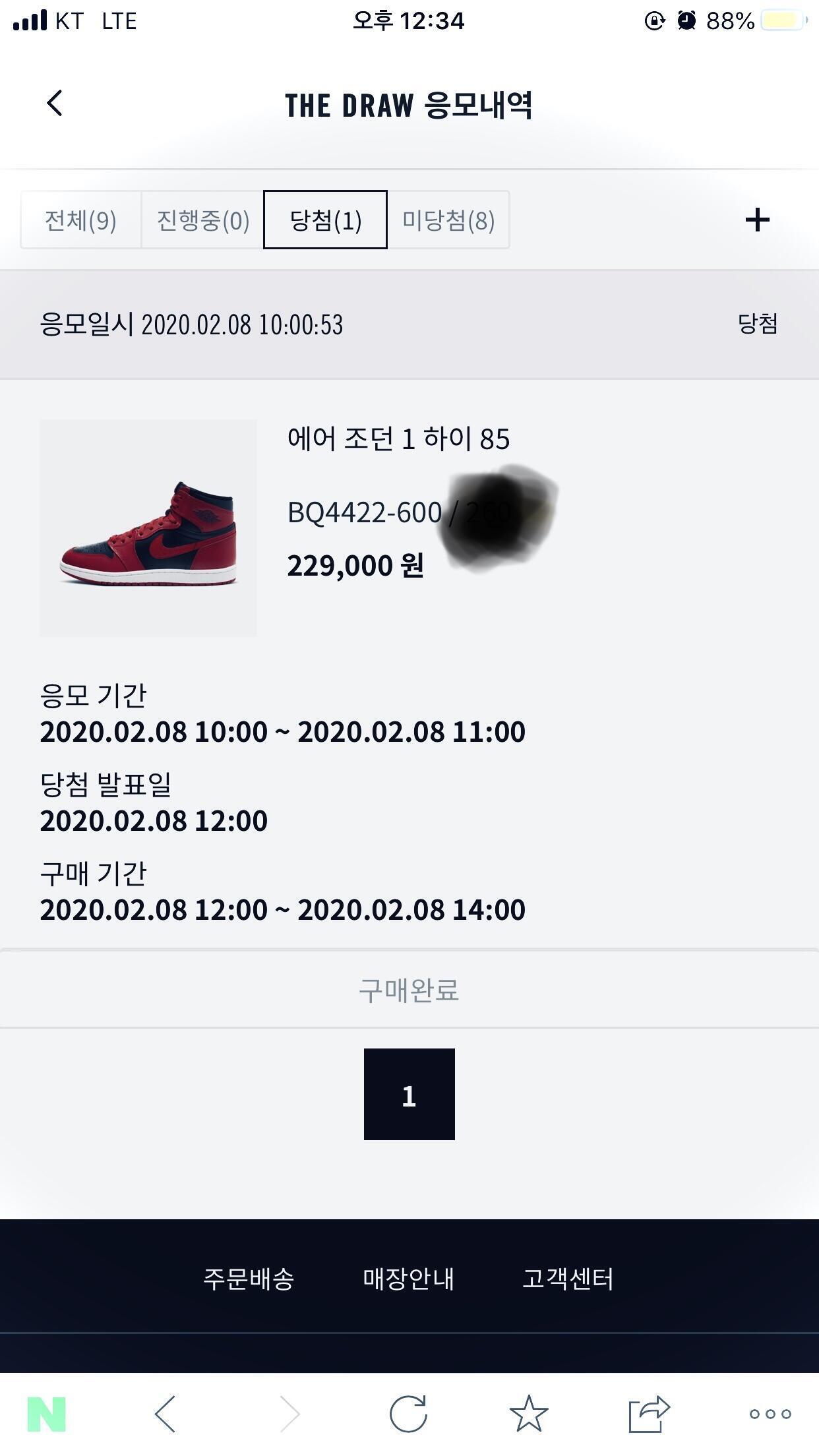Image resolution: width=819 pixels, height=1456 pixels.
Task: Open the 에어 조던 1 하이 85 product image
Action: [x=148, y=528]
